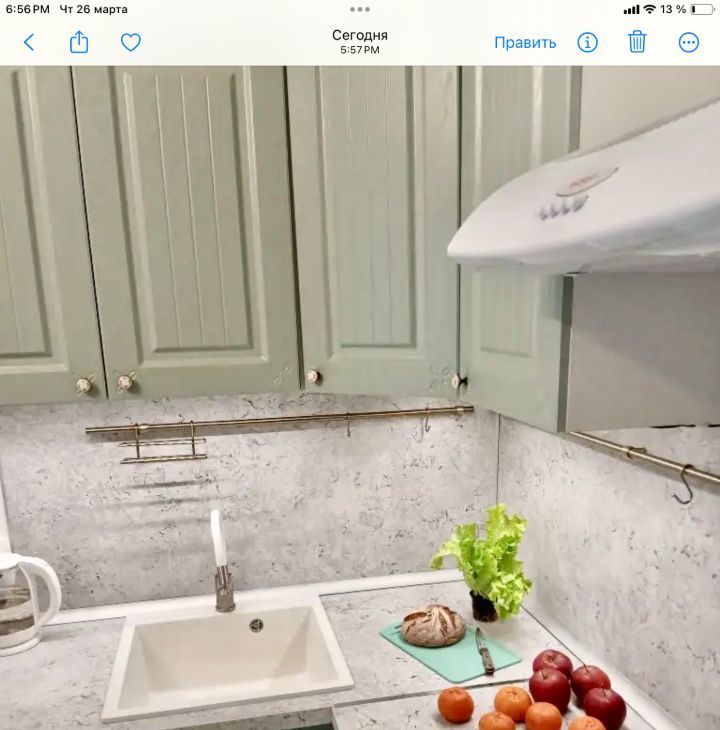The height and width of the screenshot is (730, 720).
Task: Share this photo
Action: [x=79, y=41]
